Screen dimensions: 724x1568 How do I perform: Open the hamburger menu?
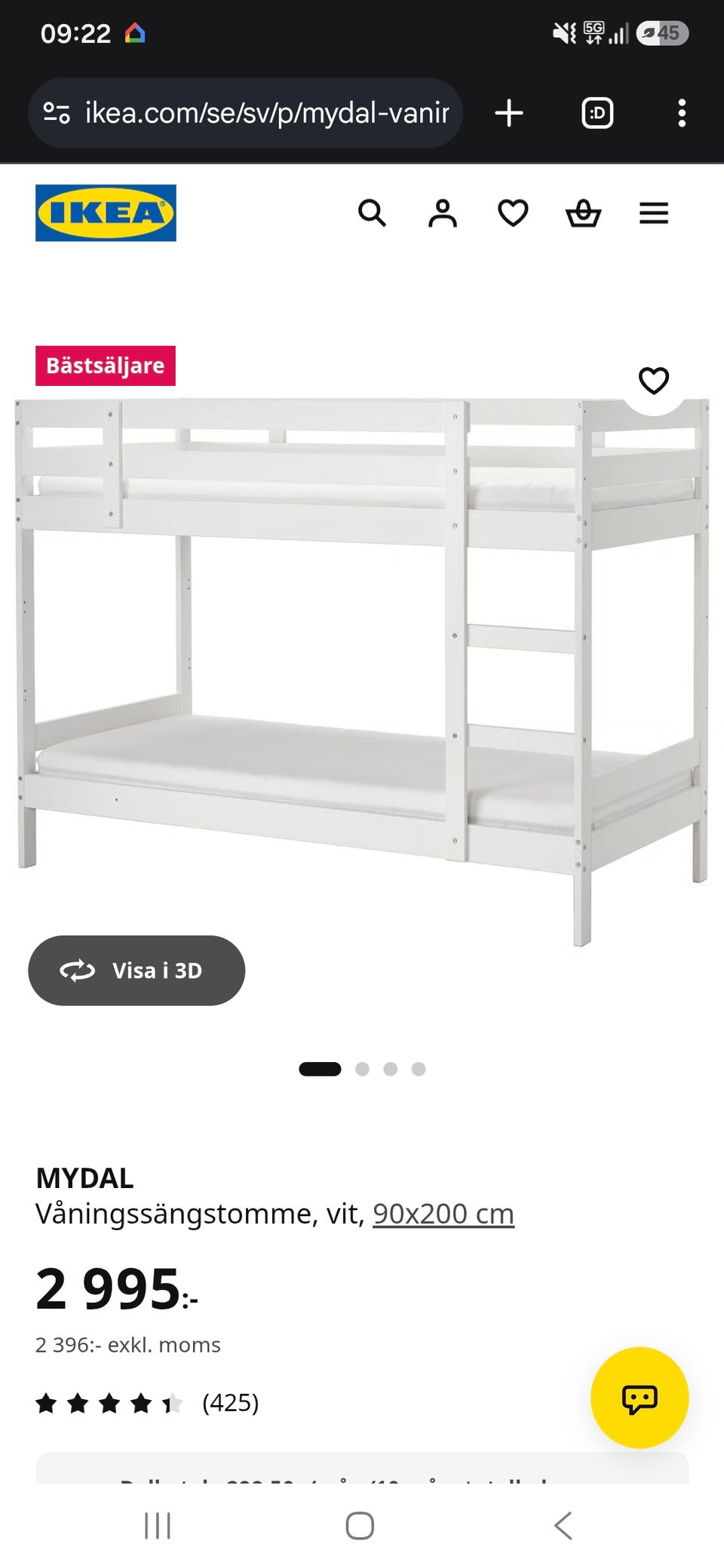[654, 213]
